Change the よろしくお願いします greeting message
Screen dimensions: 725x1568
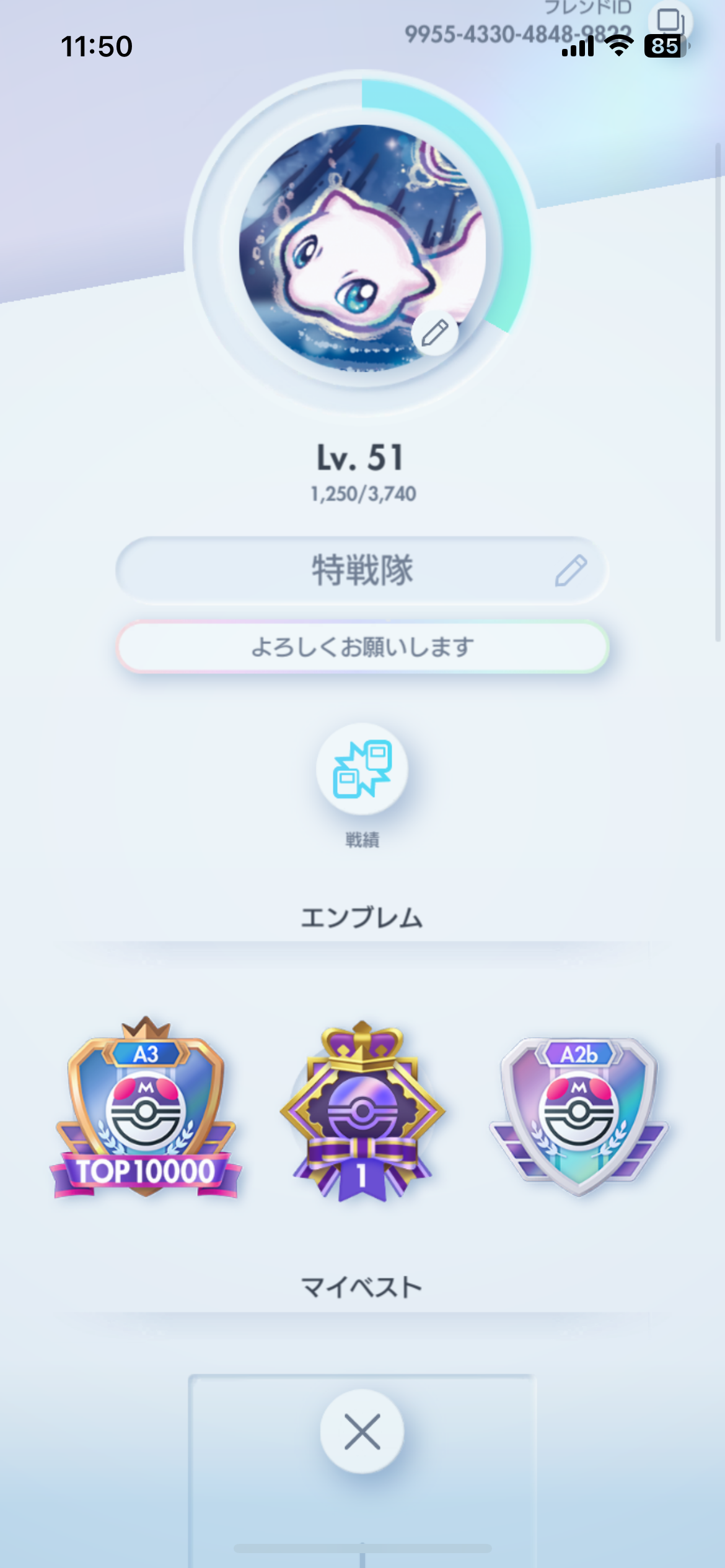(x=362, y=647)
